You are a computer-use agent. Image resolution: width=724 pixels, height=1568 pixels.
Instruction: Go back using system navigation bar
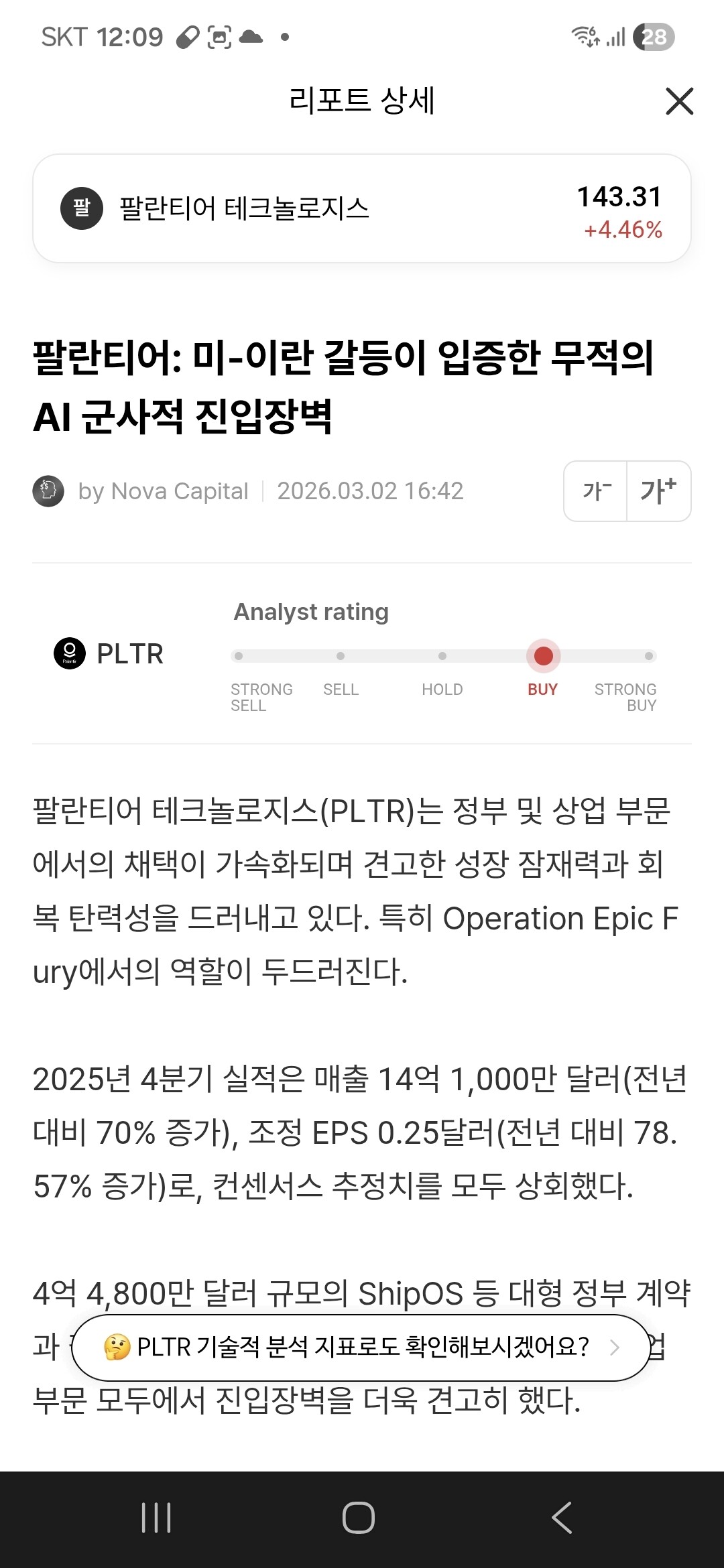click(562, 1518)
